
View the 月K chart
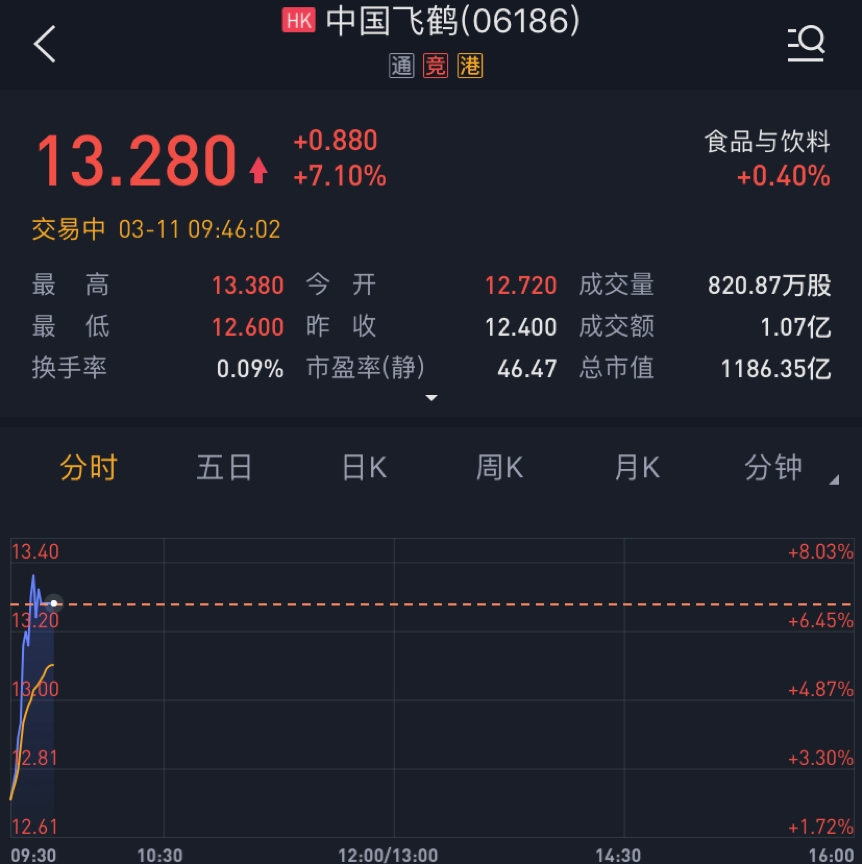click(636, 467)
